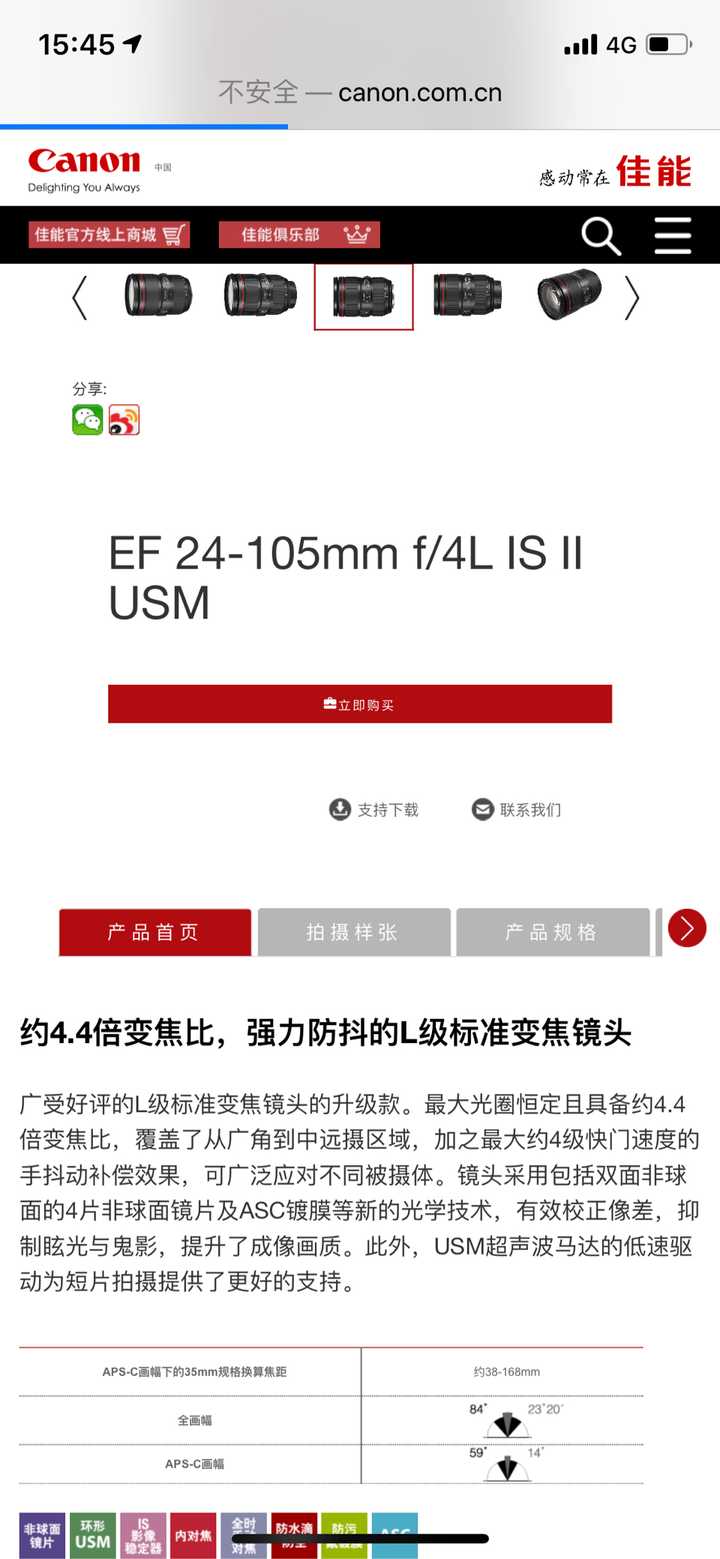Click the right chevron in lens carousel
The width and height of the screenshot is (720, 1559).
(632, 298)
